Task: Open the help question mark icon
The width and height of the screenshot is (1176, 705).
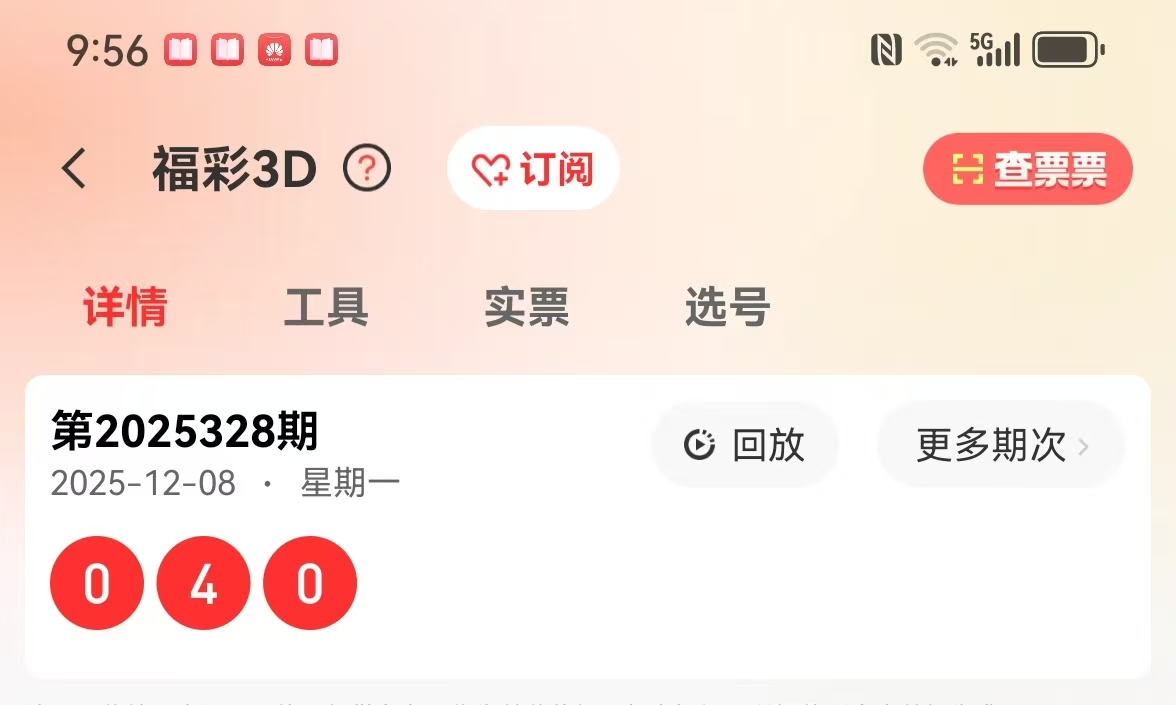Action: pyautogui.click(x=367, y=169)
